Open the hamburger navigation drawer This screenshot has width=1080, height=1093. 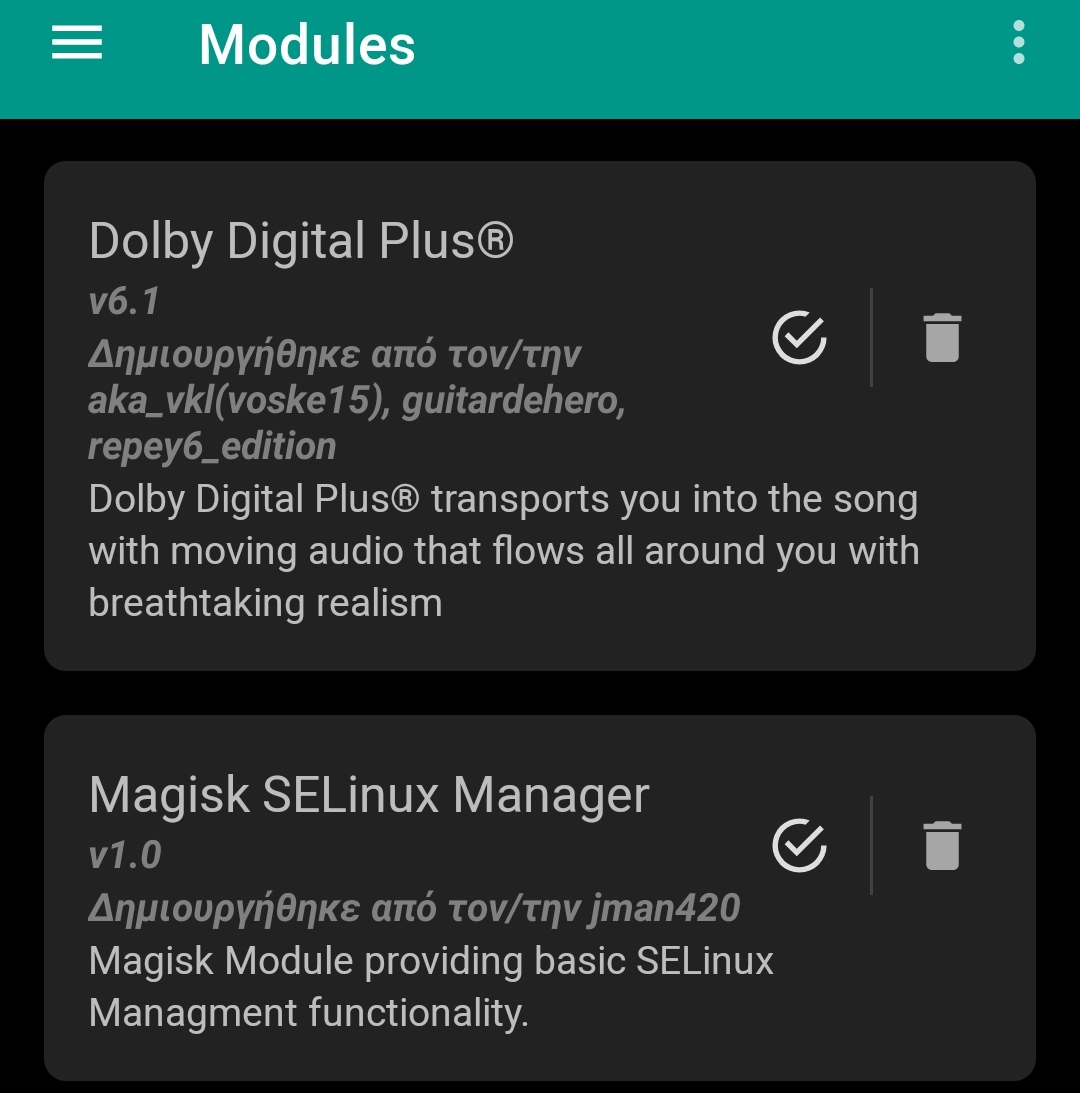point(77,43)
